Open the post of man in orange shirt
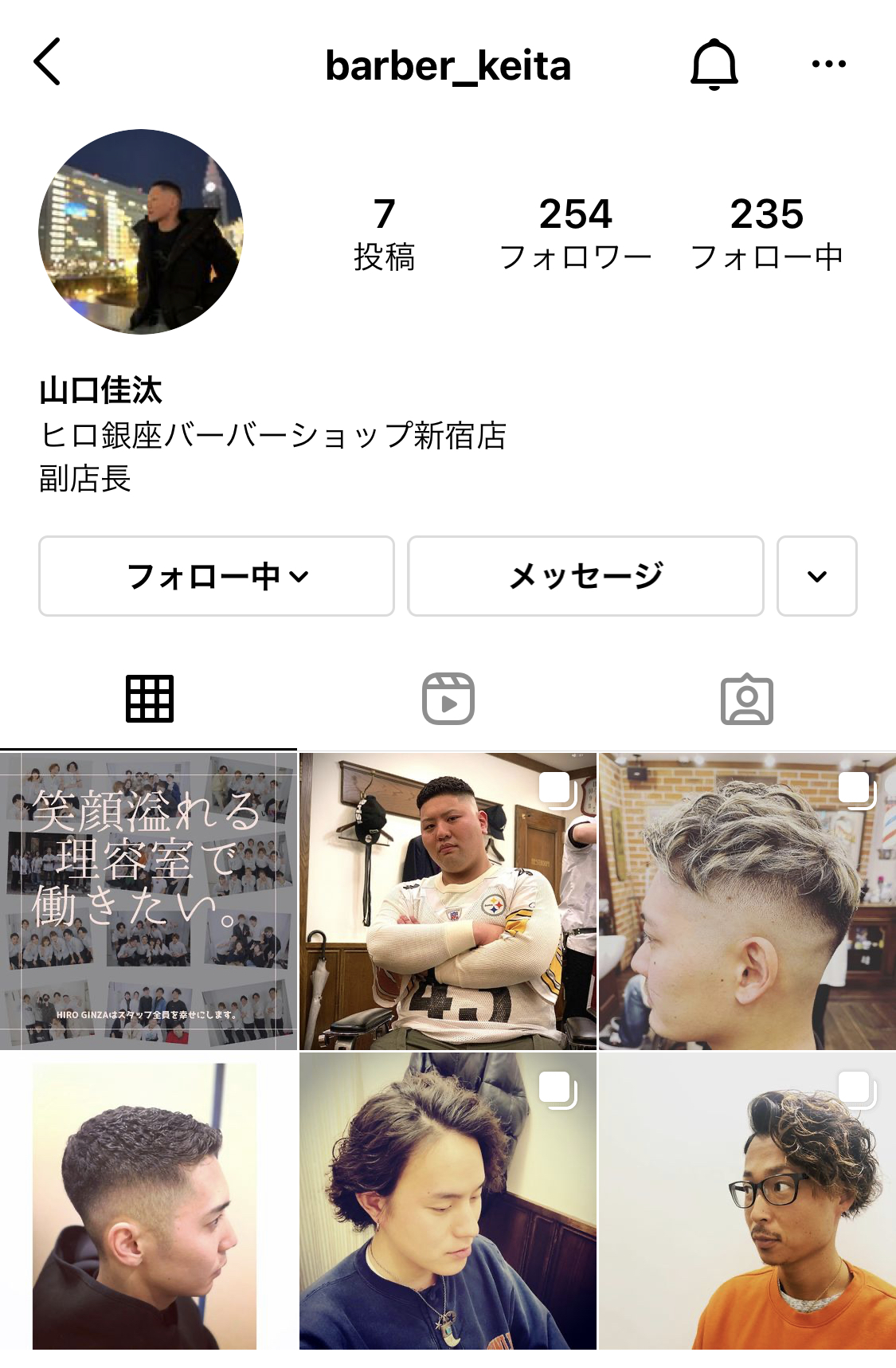Viewport: 896px width, 1368px height. pyautogui.click(x=747, y=1201)
